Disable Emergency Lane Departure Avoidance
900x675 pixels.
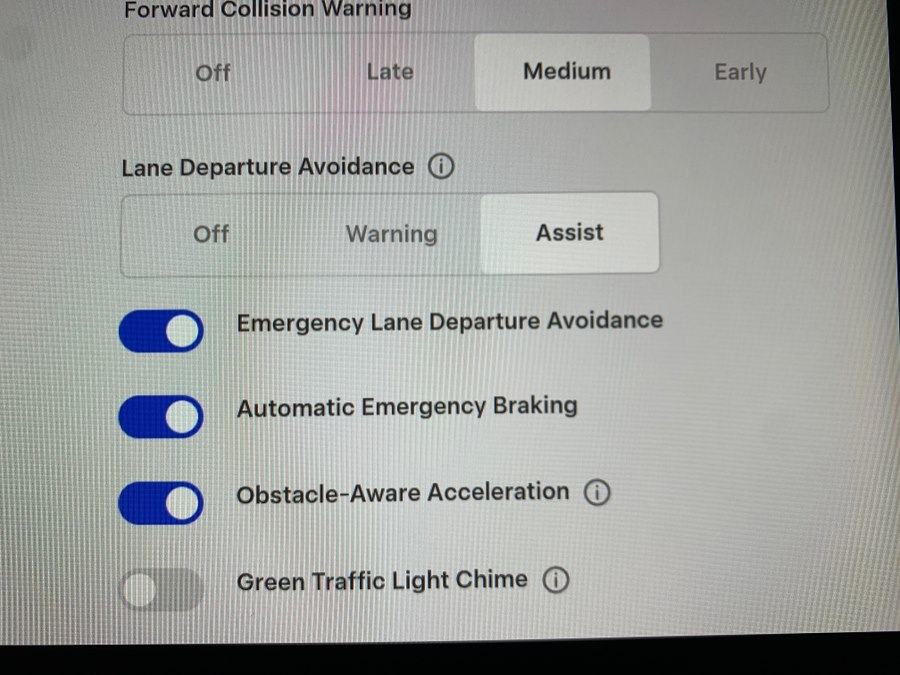coord(161,332)
